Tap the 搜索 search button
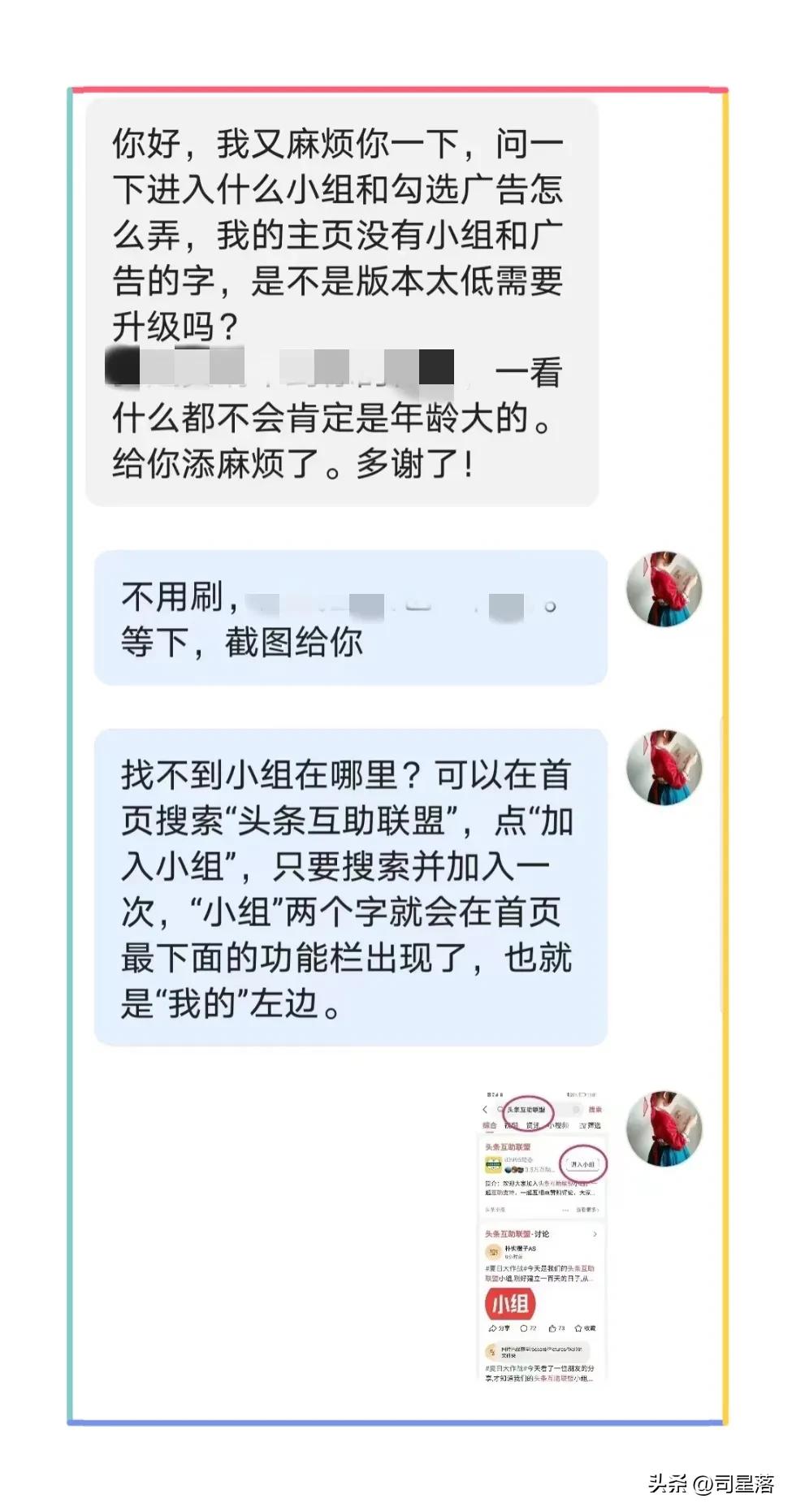The width and height of the screenshot is (792, 1512). [x=595, y=1110]
